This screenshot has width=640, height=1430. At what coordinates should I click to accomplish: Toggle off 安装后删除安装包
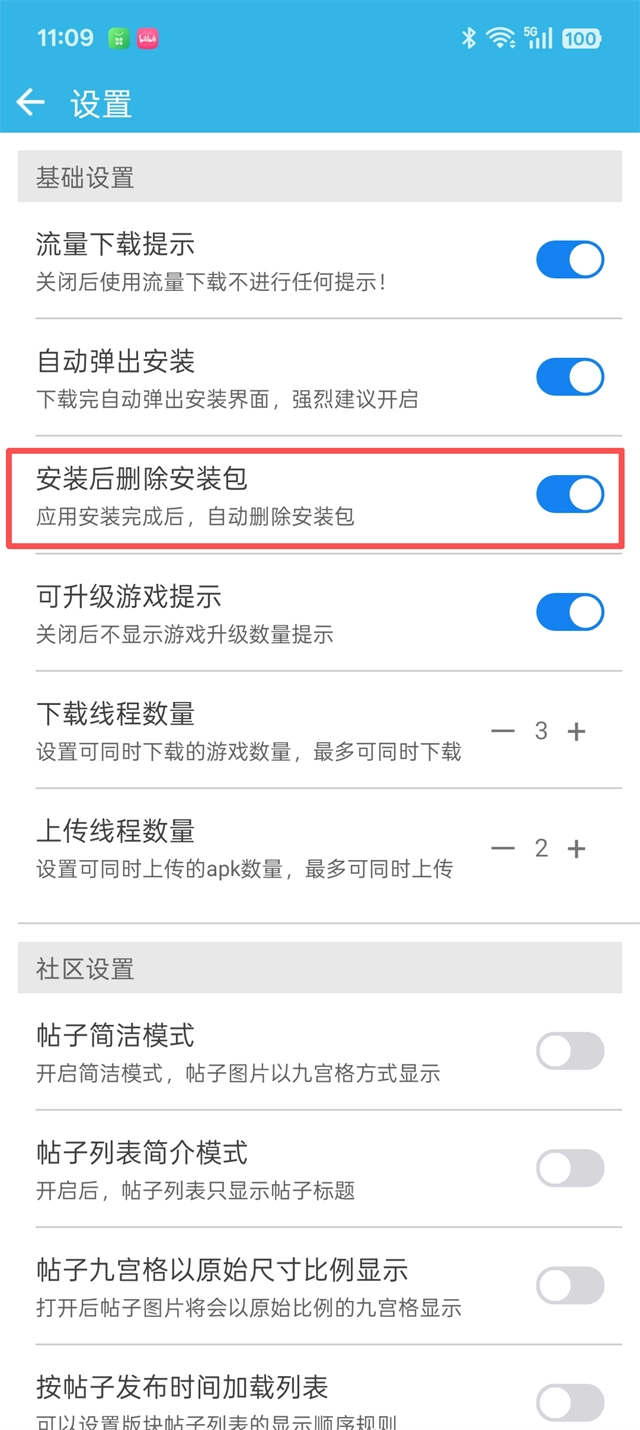[570, 494]
